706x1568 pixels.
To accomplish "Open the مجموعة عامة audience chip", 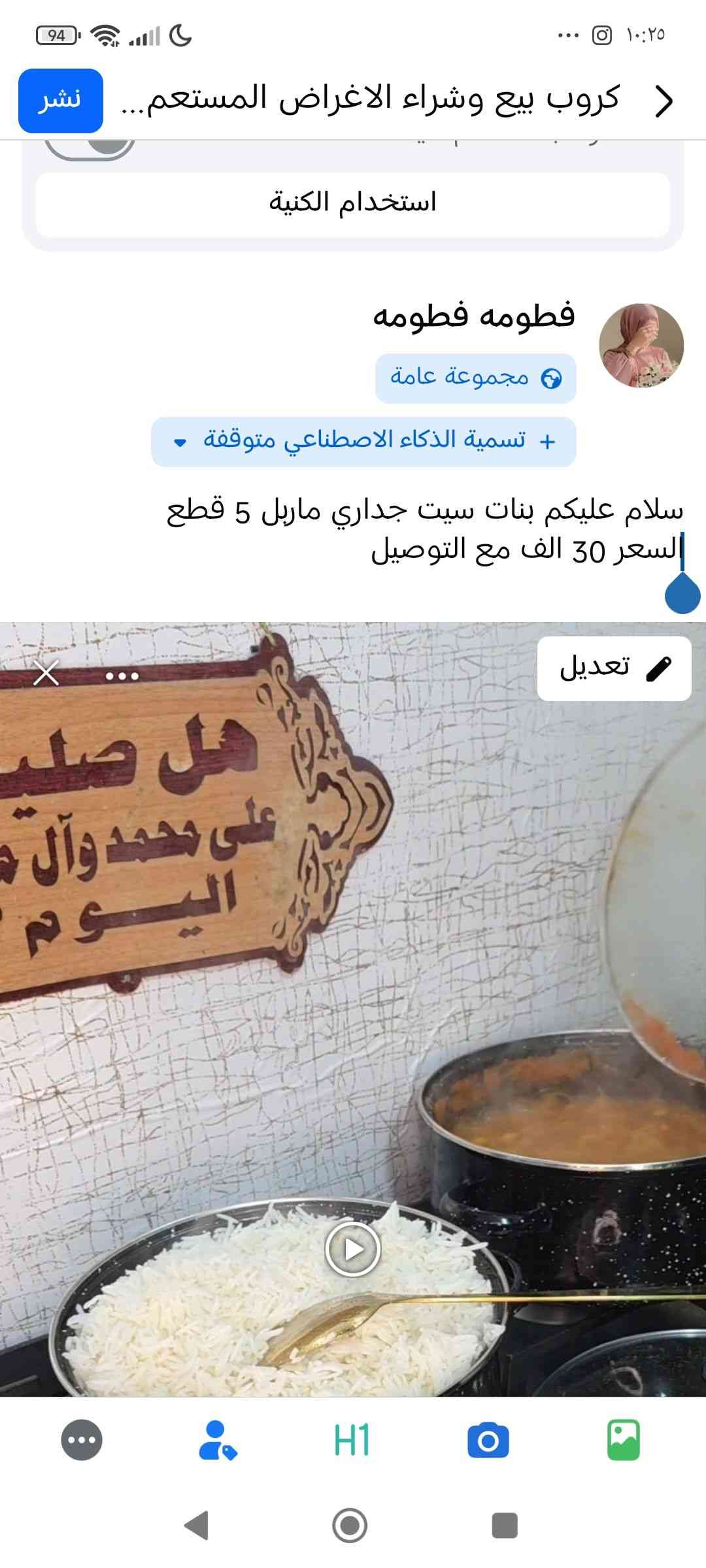I will pos(475,378).
